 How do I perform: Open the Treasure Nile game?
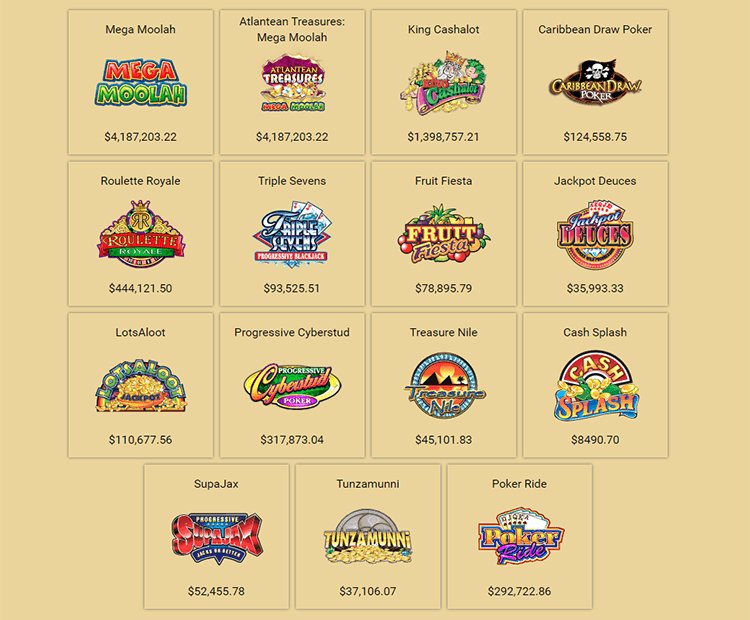point(443,385)
